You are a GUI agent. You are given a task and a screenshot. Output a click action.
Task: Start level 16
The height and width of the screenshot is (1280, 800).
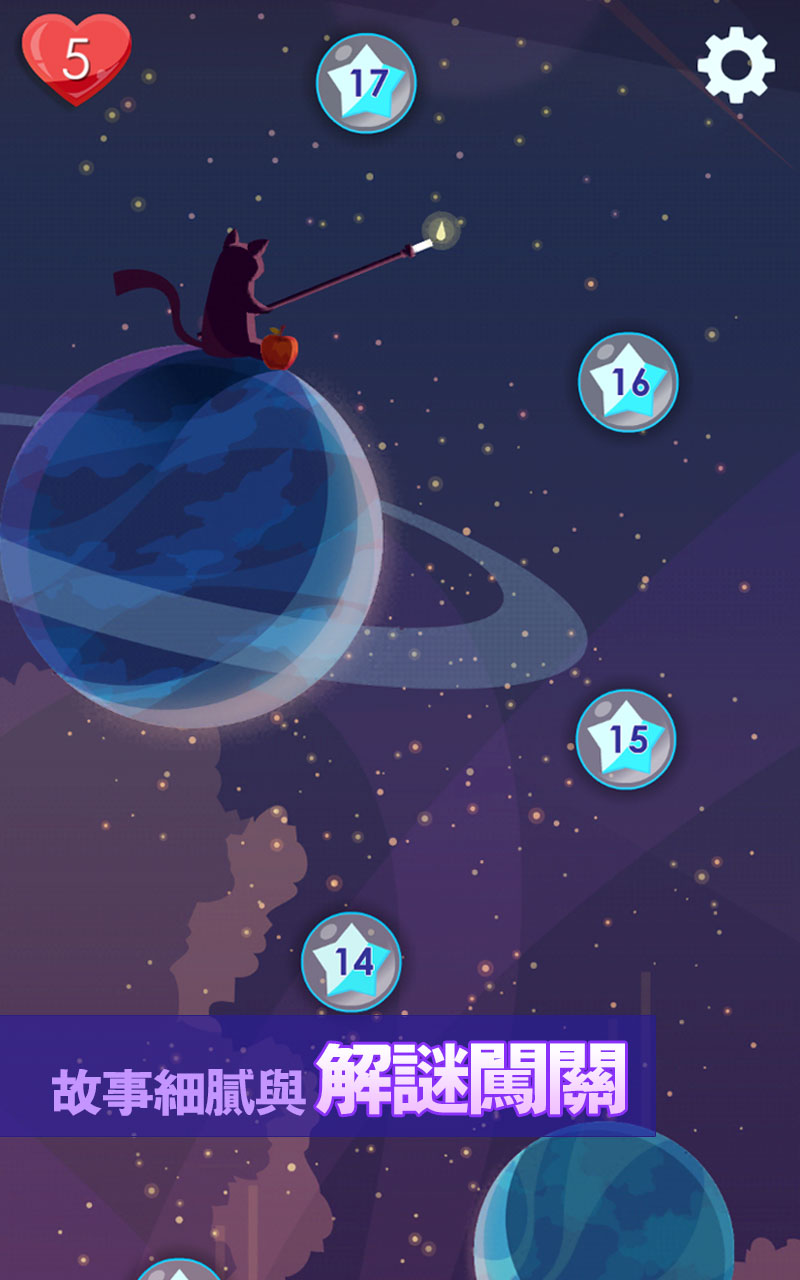click(628, 382)
